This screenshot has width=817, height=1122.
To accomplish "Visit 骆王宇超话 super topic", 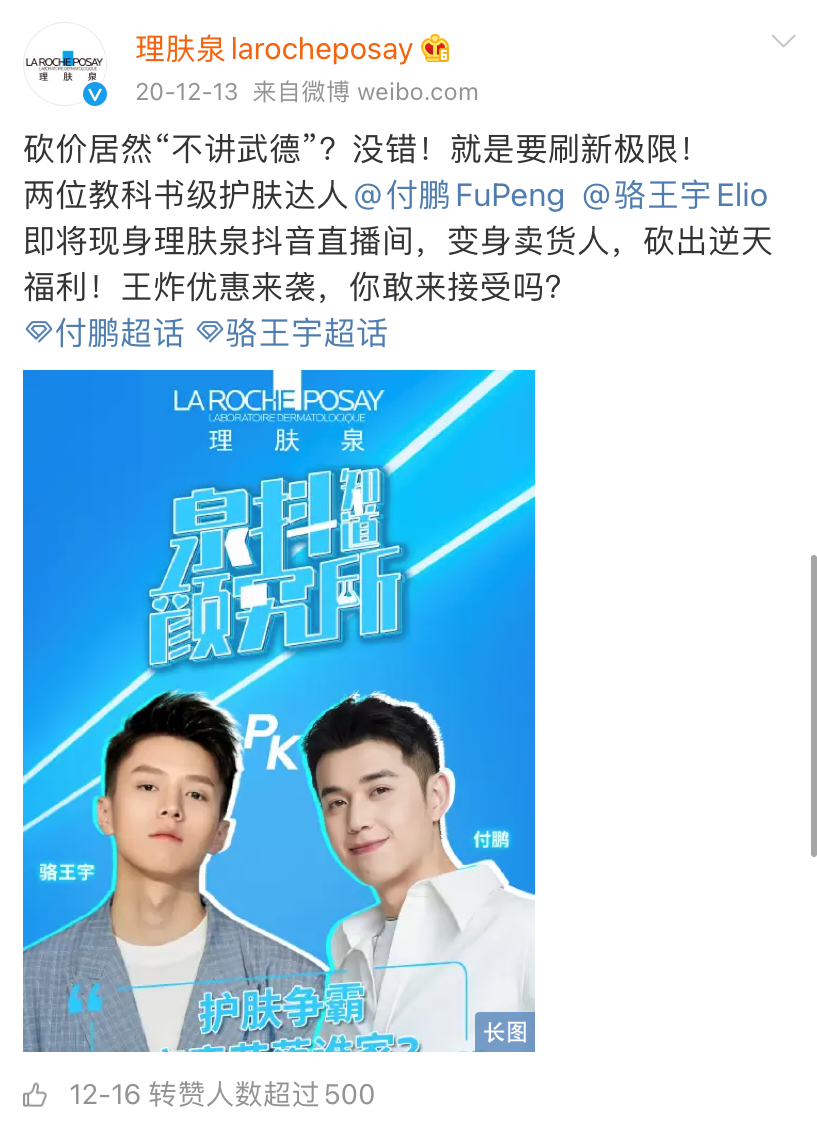I will click(x=292, y=333).
